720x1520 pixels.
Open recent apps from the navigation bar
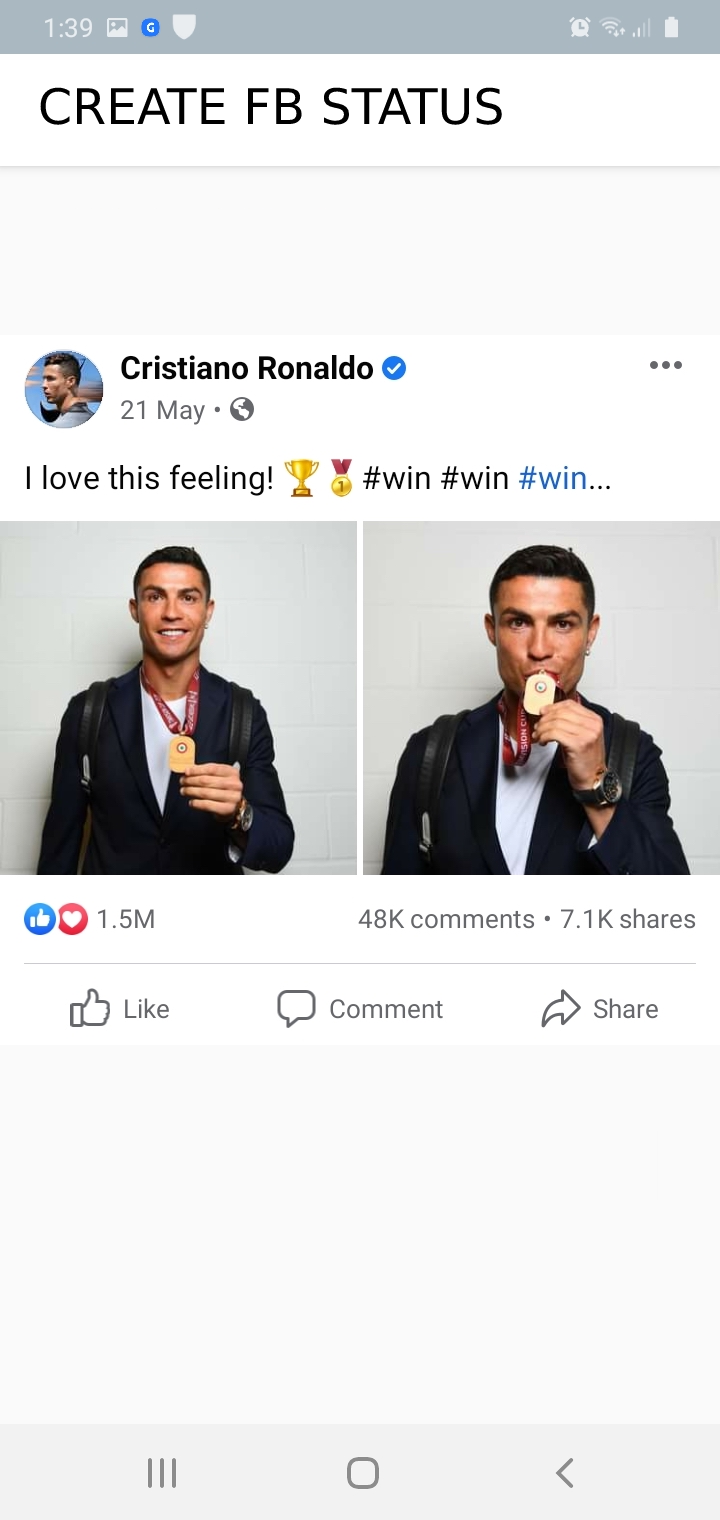[x=161, y=1472]
